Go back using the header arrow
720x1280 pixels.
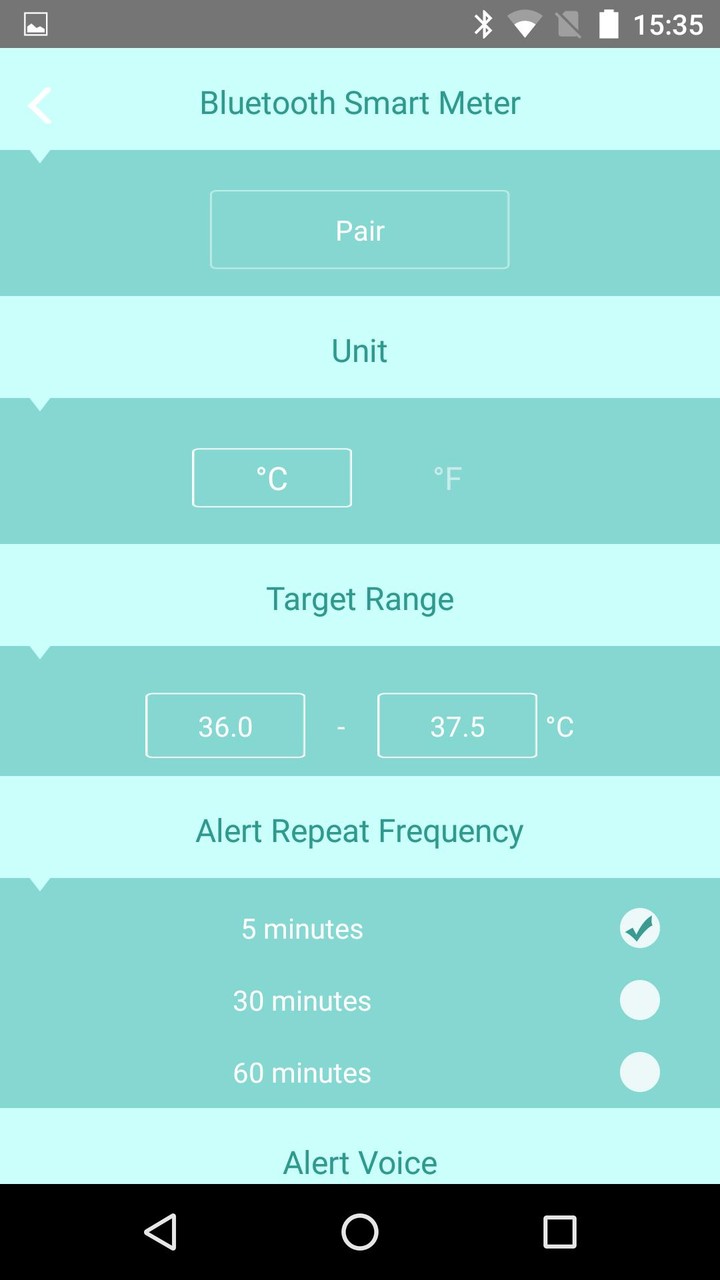click(40, 105)
